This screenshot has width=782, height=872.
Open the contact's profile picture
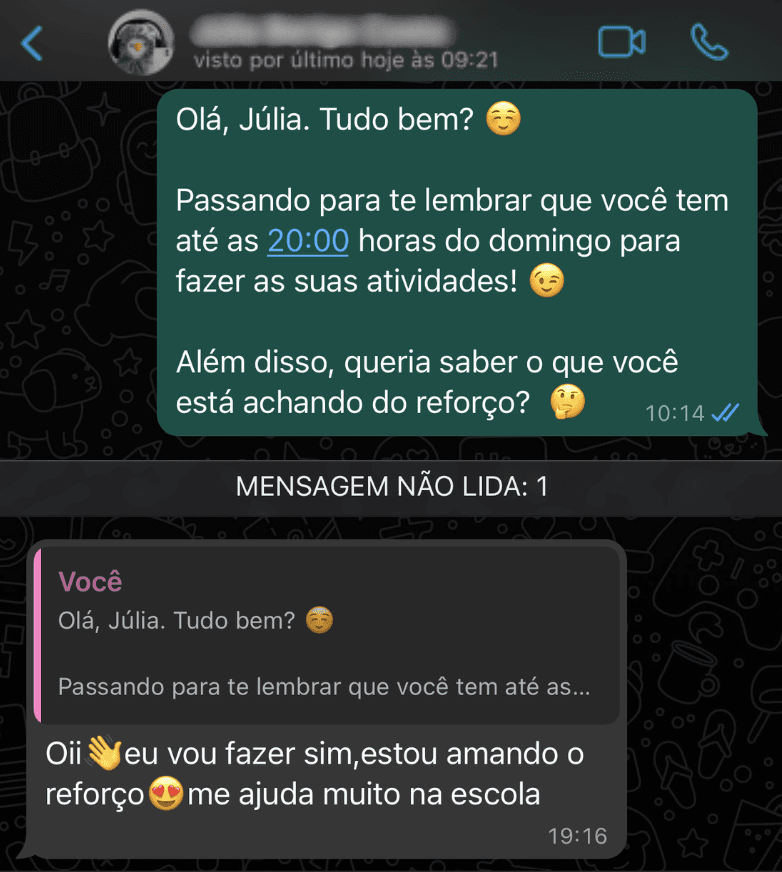pyautogui.click(x=141, y=42)
